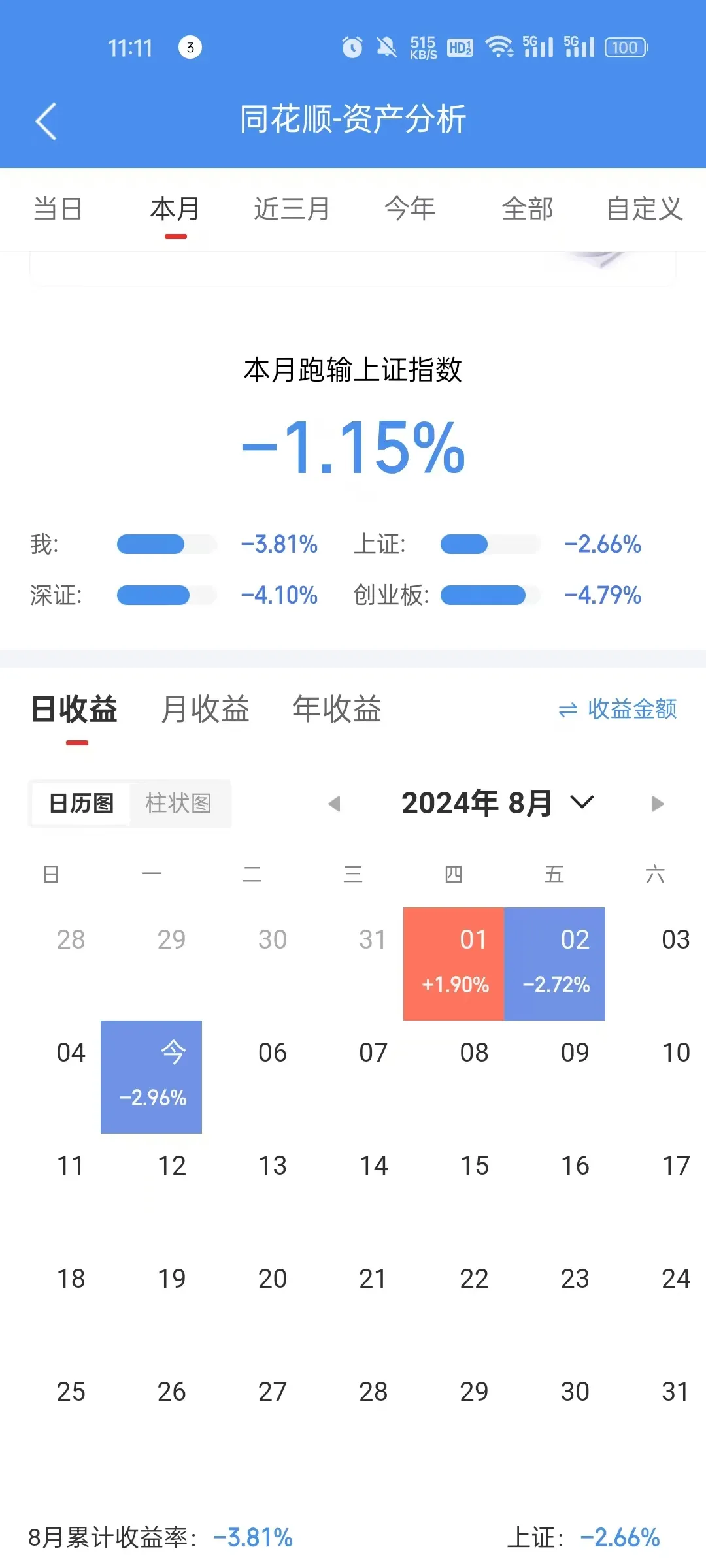Toggle display to 收益金额
This screenshot has height=1568, width=706.
pyautogui.click(x=631, y=710)
